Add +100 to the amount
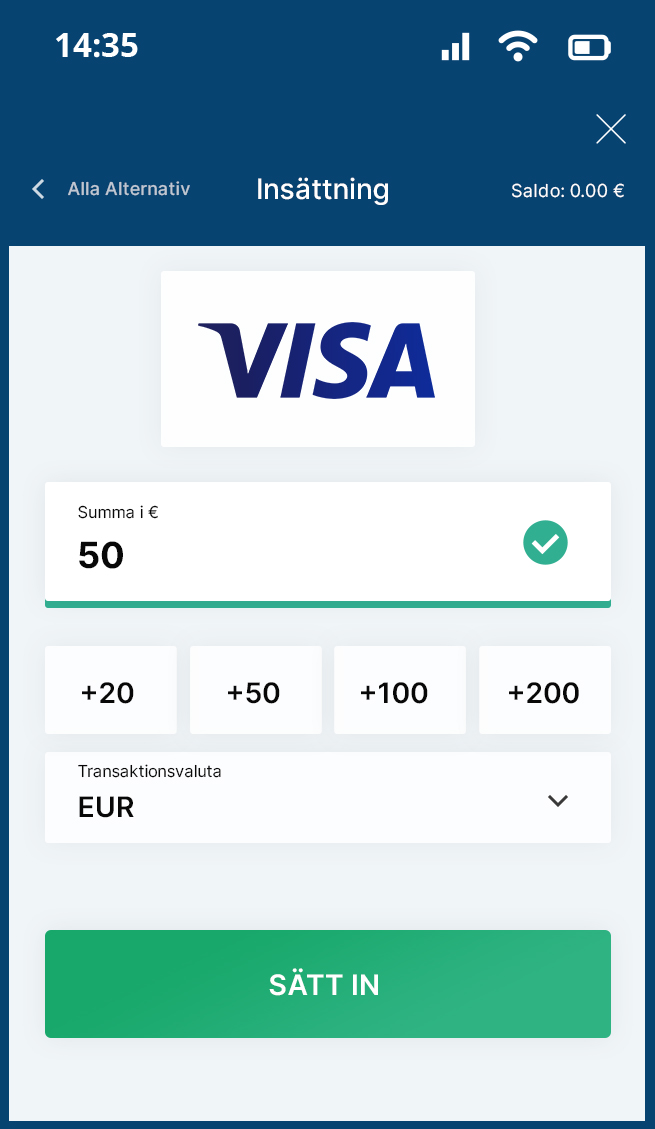This screenshot has height=1129, width=655. [400, 690]
